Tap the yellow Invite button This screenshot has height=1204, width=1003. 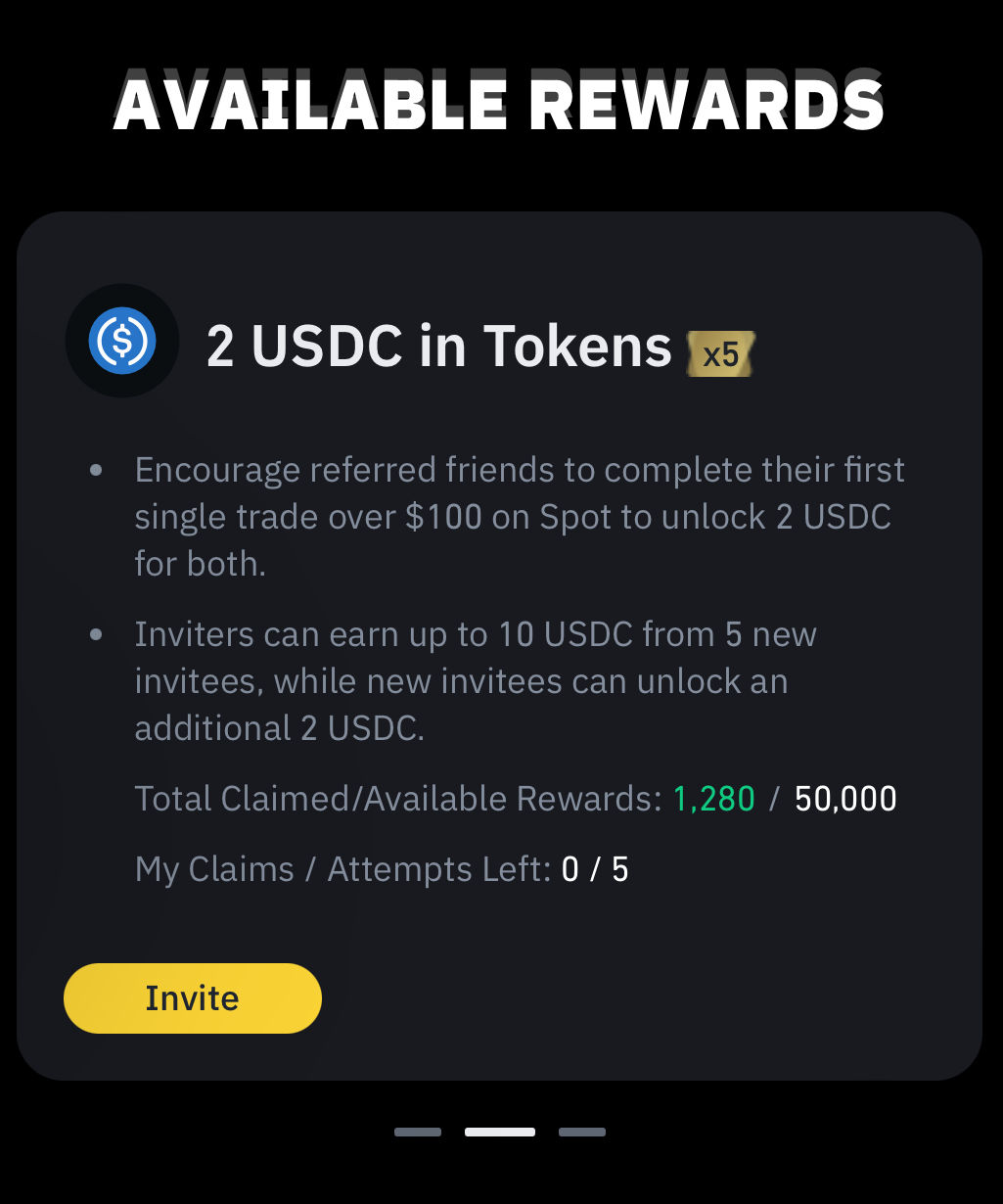pyautogui.click(x=193, y=998)
